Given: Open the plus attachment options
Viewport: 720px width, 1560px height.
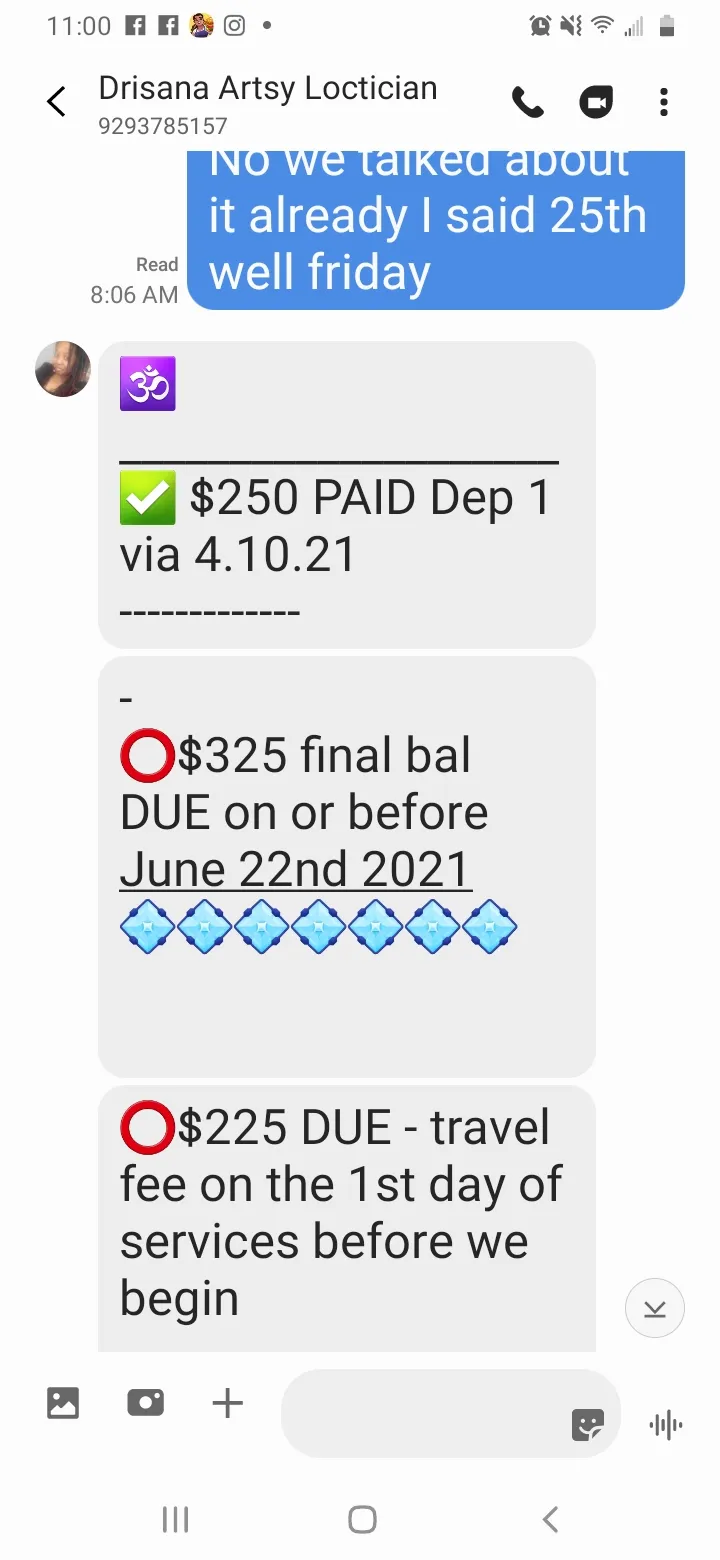Looking at the screenshot, I should 228,1403.
